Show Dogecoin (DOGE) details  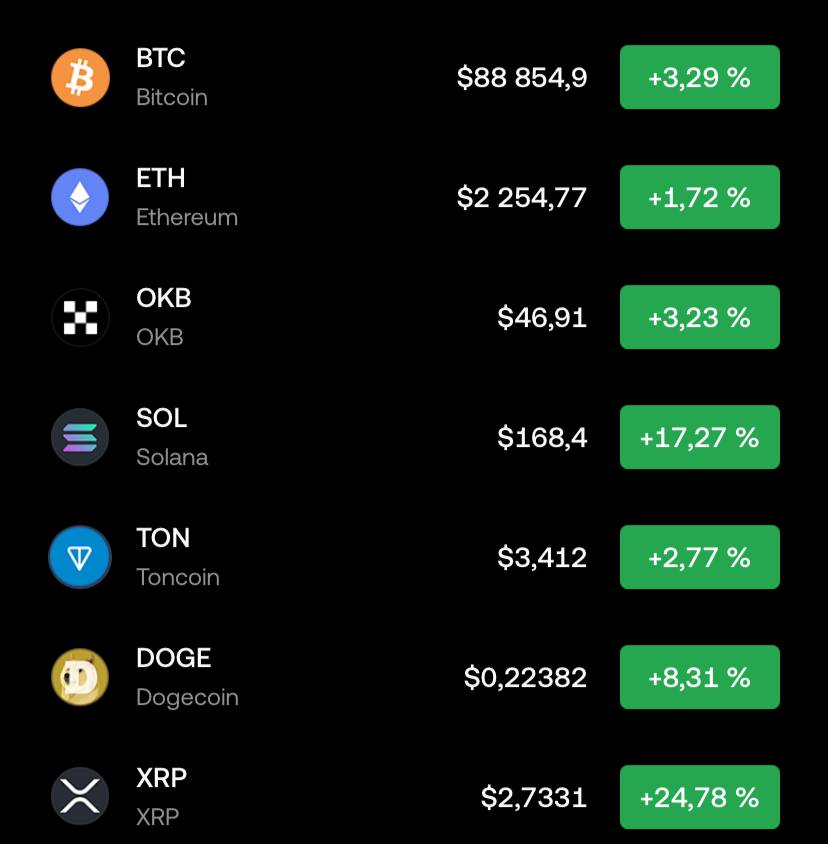coord(300,677)
